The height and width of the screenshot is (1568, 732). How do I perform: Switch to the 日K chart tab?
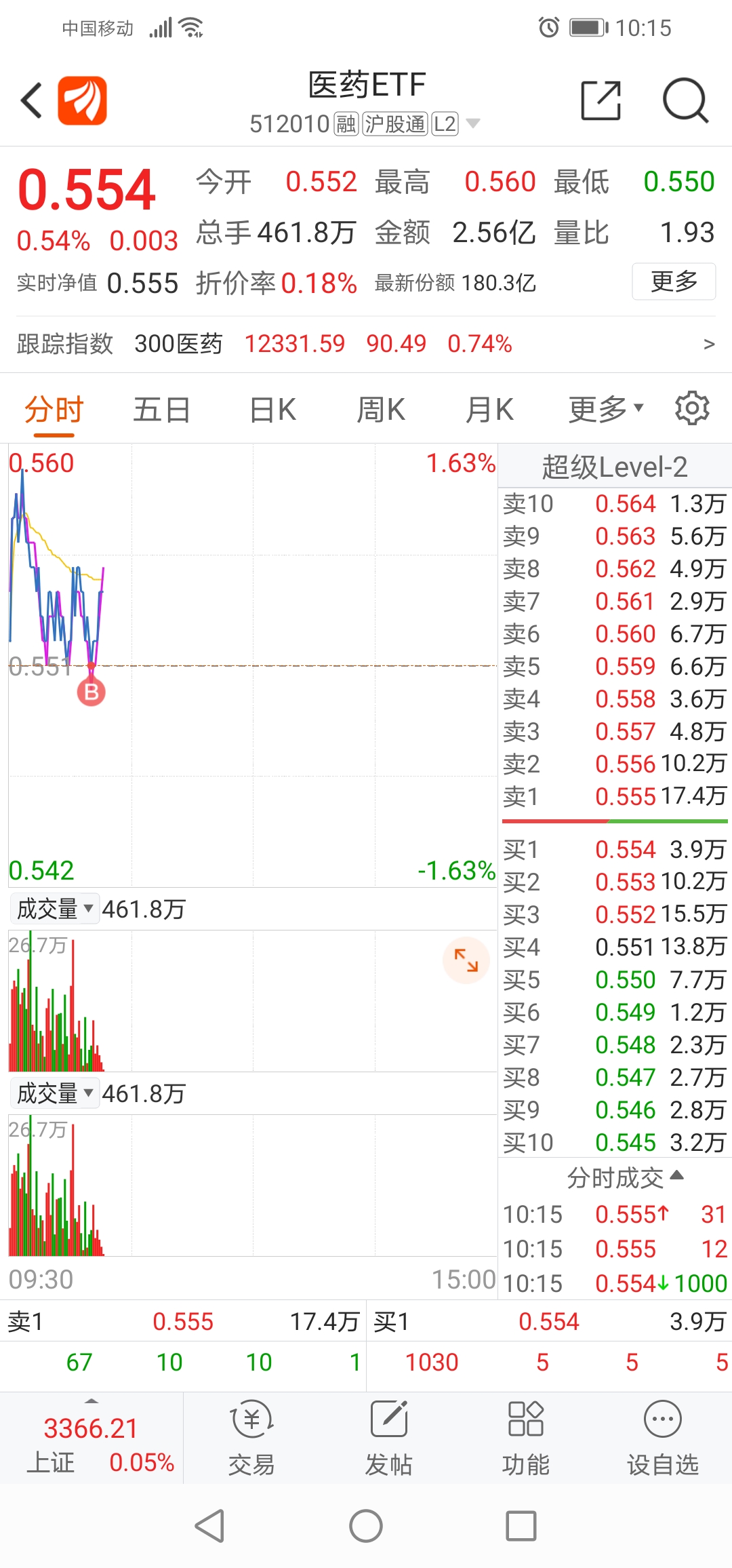(x=272, y=410)
